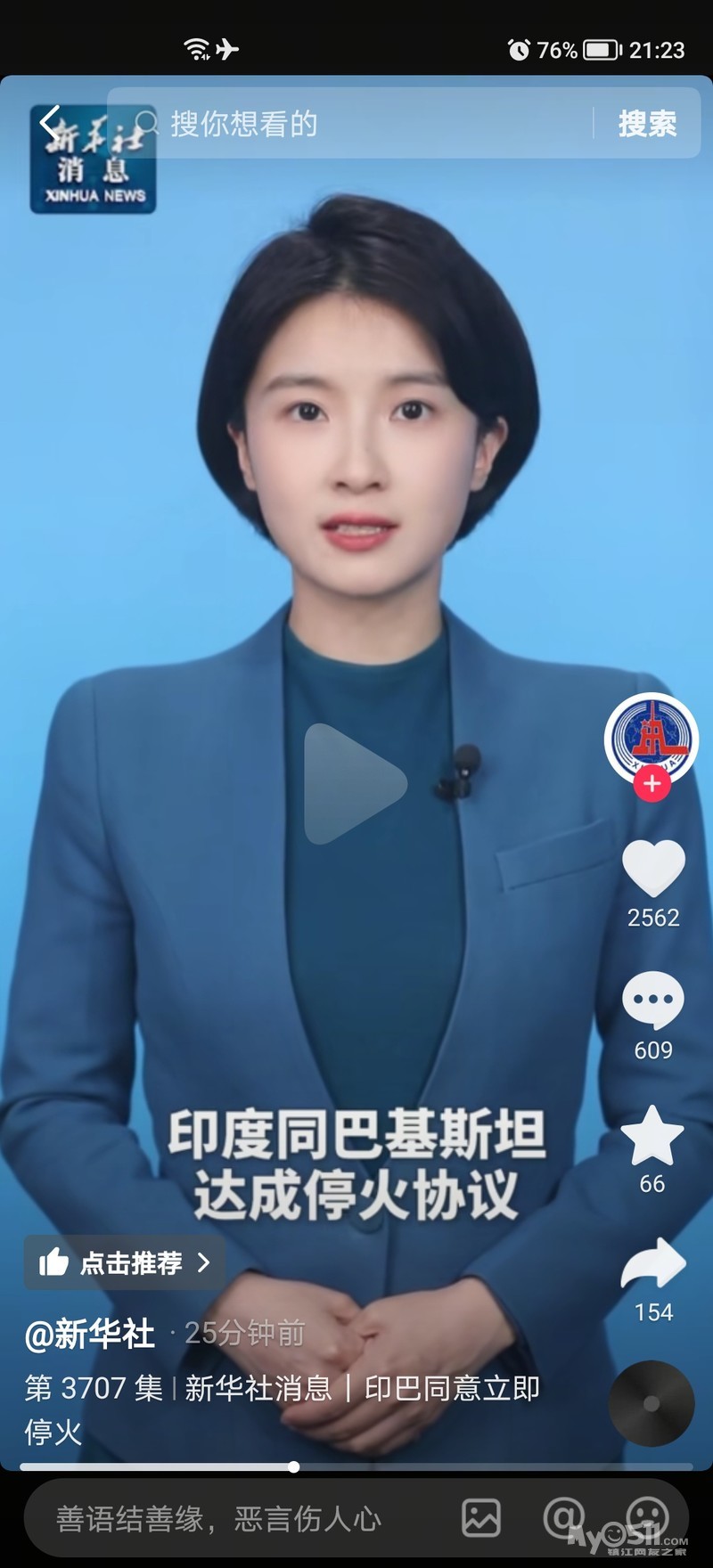Viewport: 713px width, 1568px height.
Task: Open the emoji picker
Action: pos(648,1517)
